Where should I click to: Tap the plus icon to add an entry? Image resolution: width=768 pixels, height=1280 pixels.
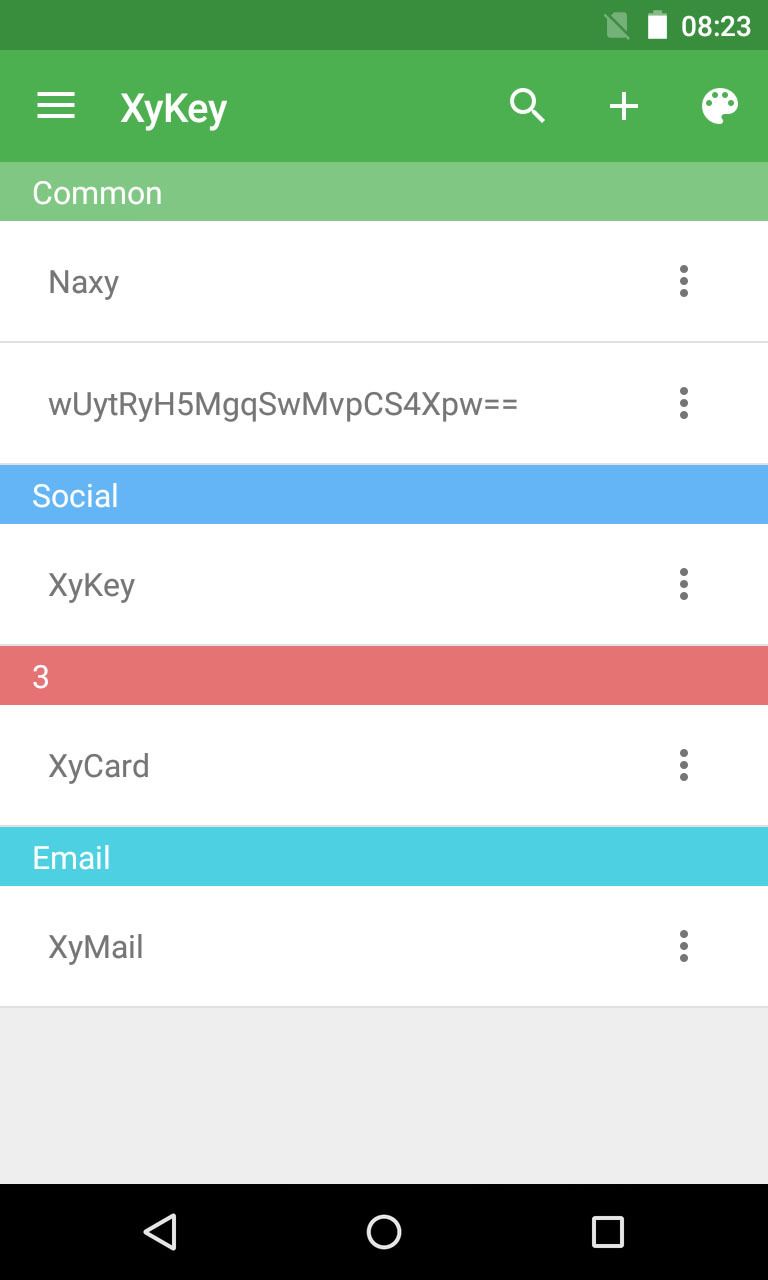click(623, 105)
